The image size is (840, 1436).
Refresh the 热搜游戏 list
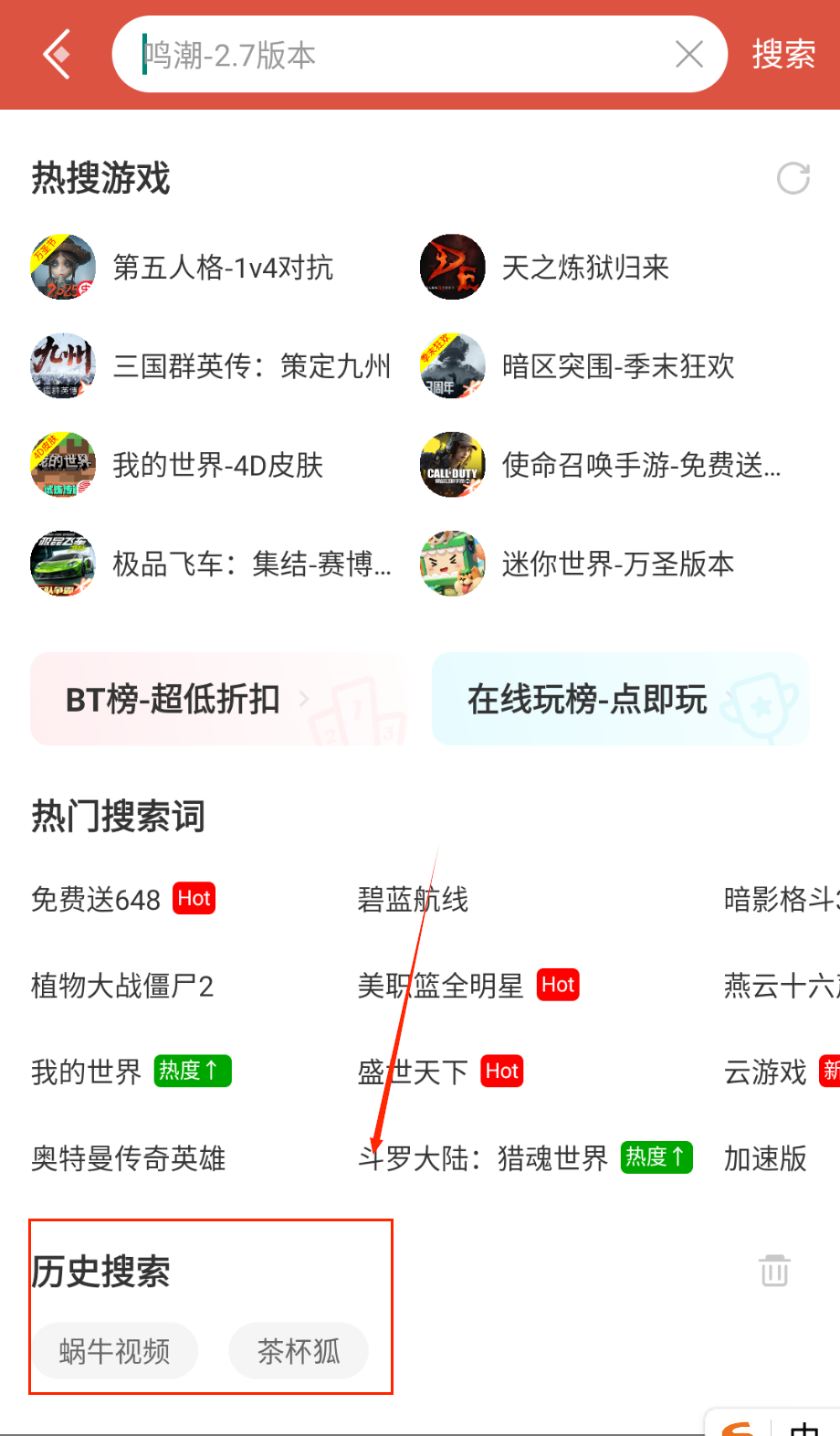pos(793,178)
